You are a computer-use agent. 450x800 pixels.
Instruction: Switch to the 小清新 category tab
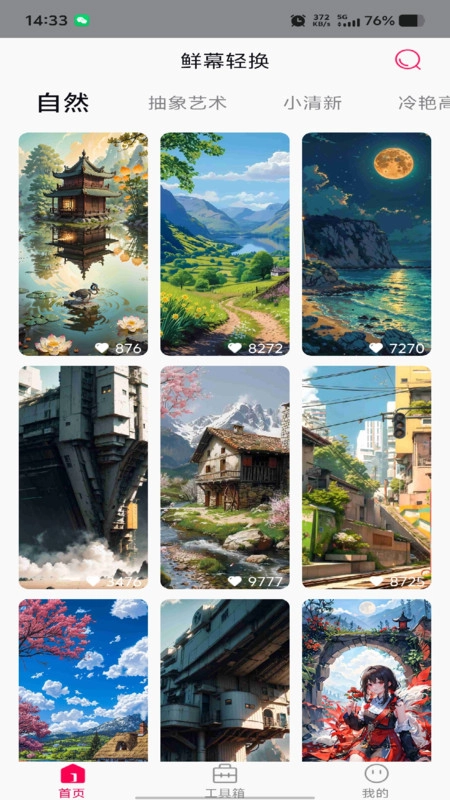[x=313, y=103]
